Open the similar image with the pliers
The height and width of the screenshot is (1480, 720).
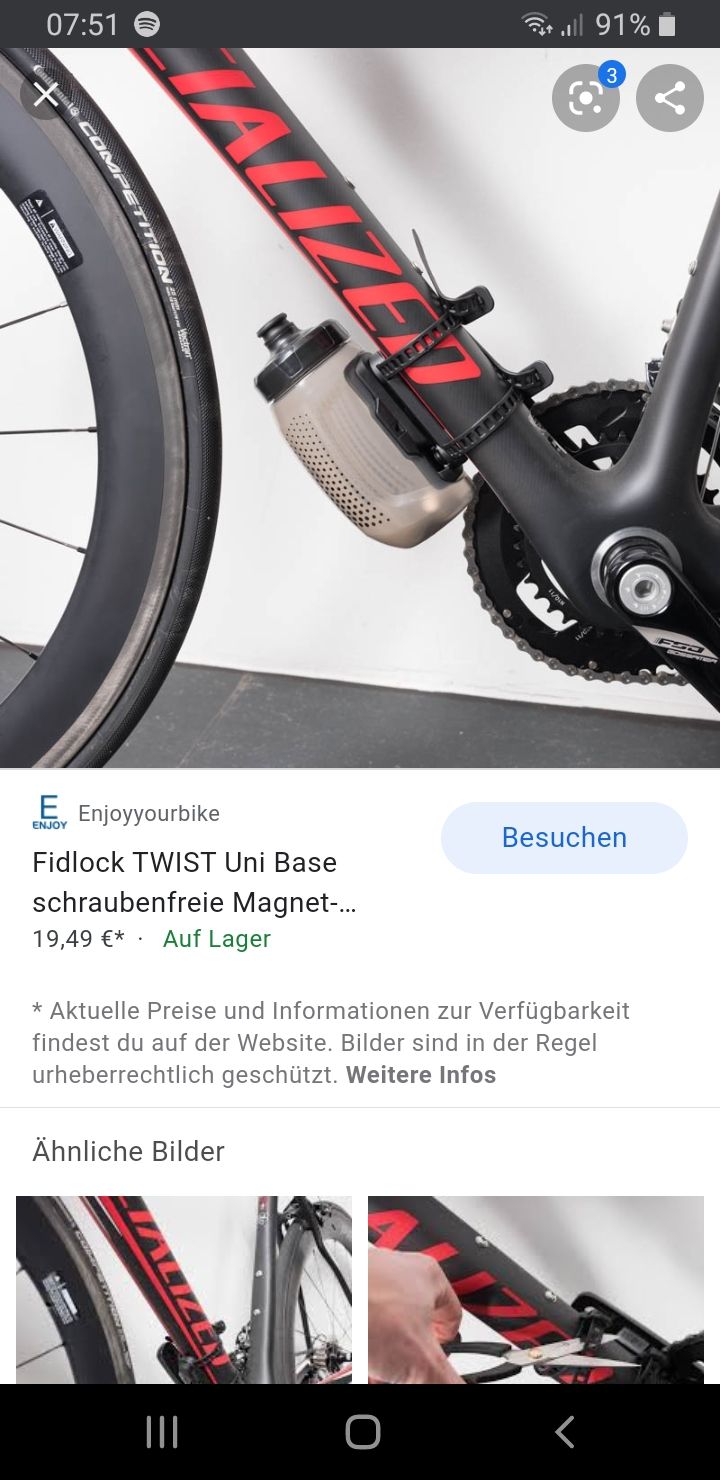[x=536, y=1290]
